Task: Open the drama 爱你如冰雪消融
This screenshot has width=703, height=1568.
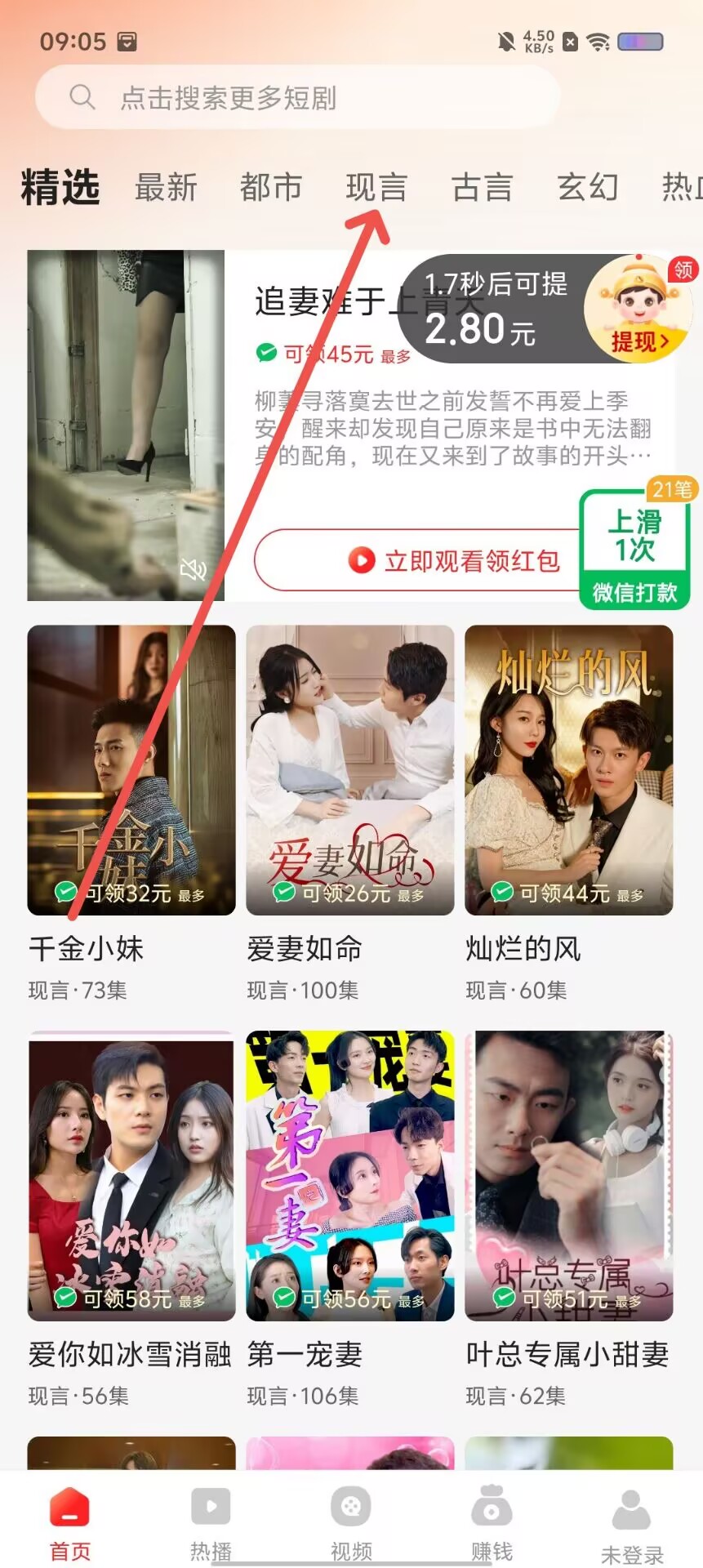Action: (131, 1176)
